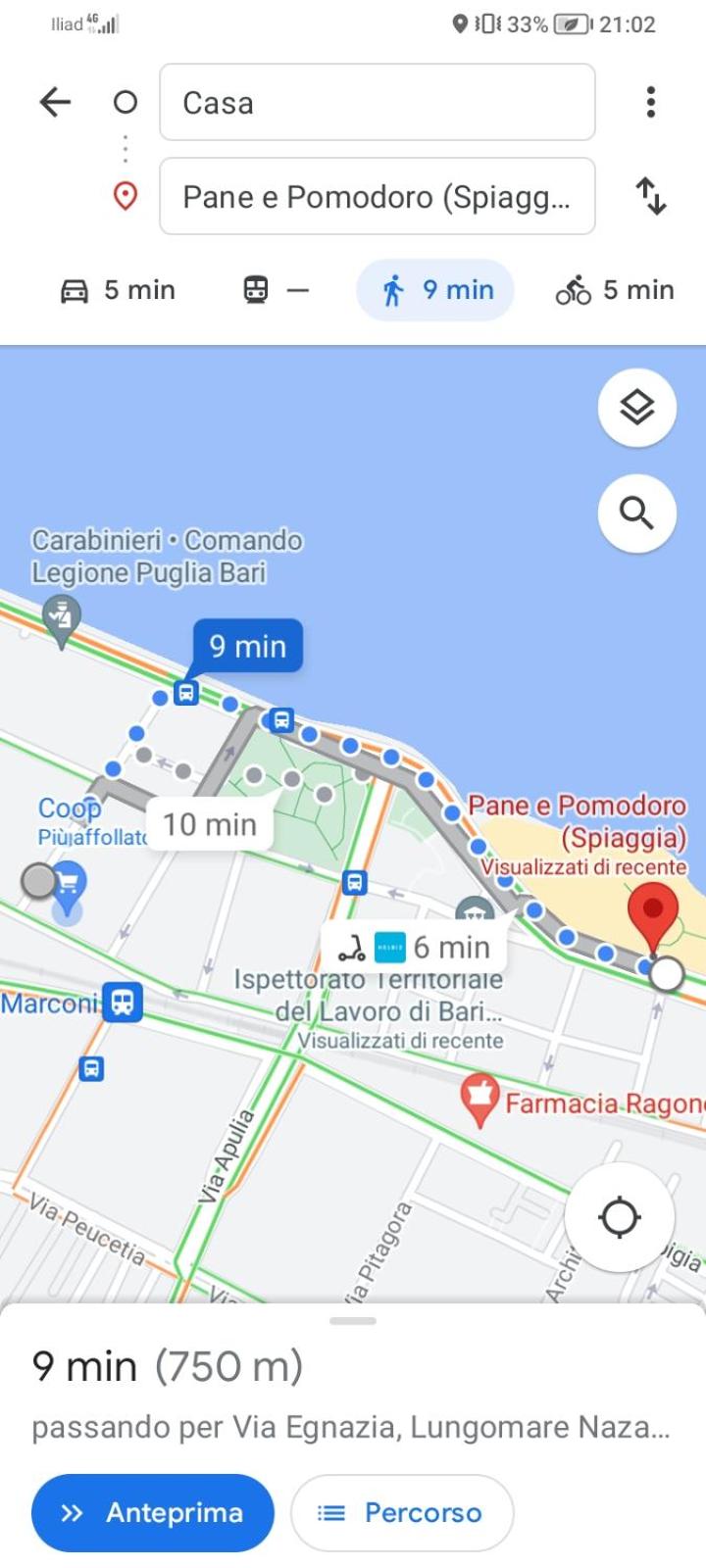
Task: Expand the route details sheet handle
Action: click(x=353, y=1321)
